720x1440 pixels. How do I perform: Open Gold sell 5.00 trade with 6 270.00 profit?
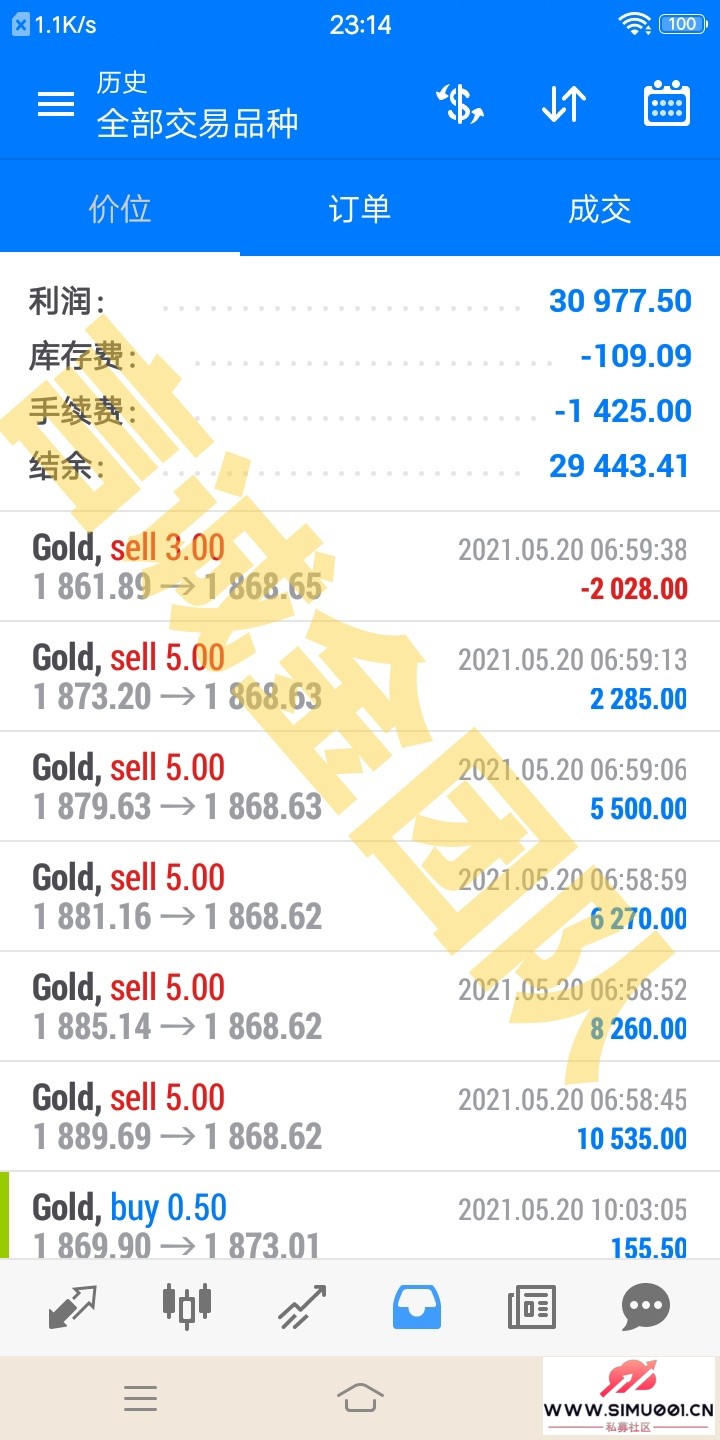[360, 897]
